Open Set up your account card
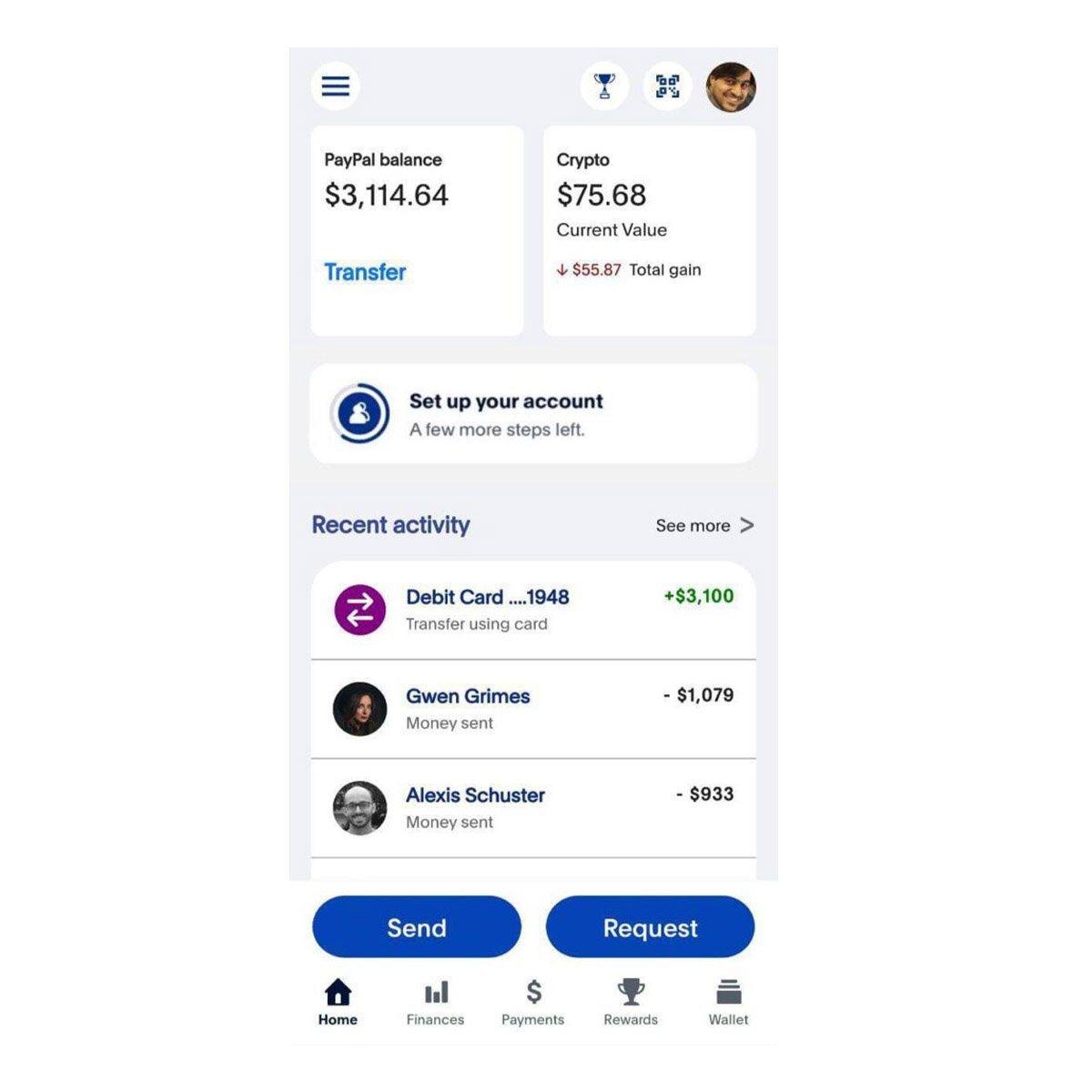Screen dimensions: 1092x1092 pos(533,414)
